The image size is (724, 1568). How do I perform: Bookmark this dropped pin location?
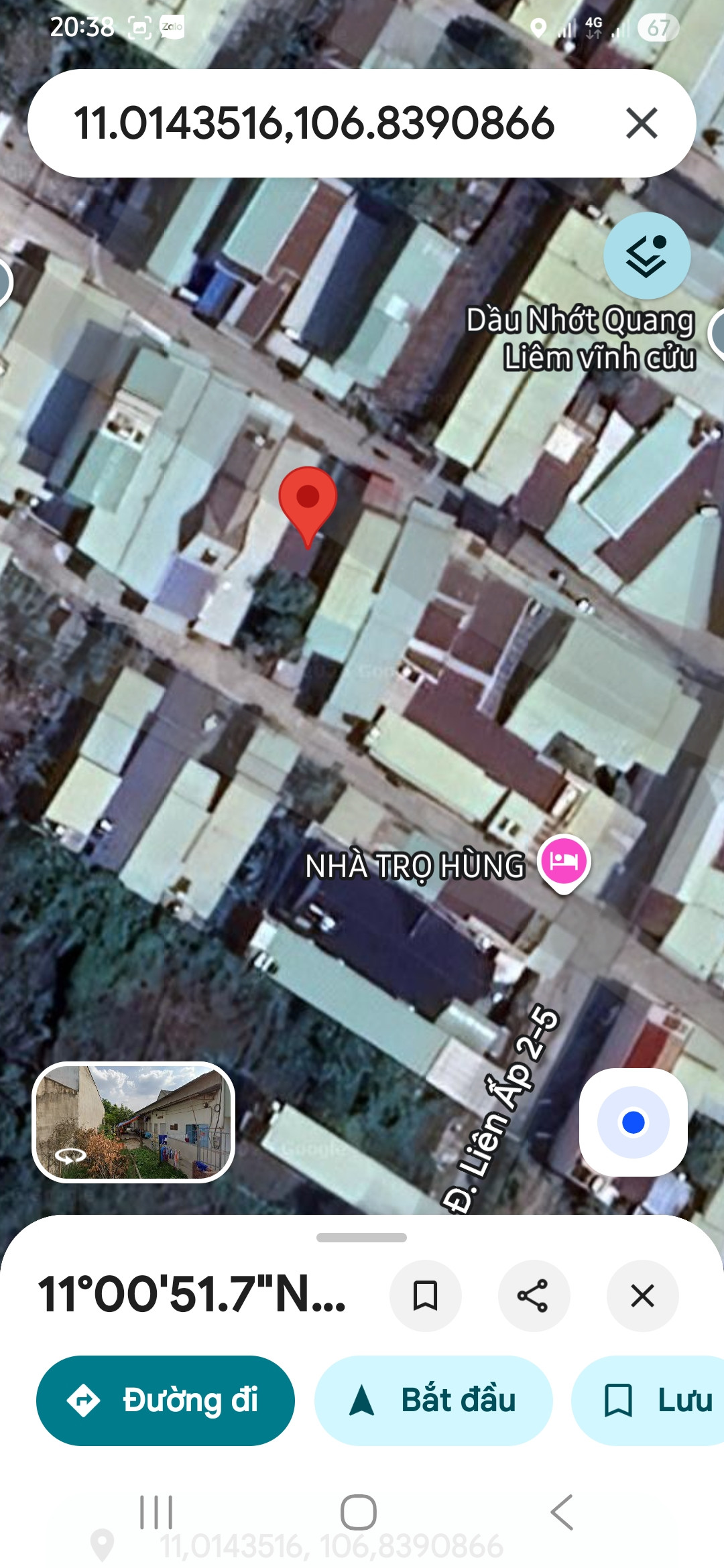point(426,1295)
